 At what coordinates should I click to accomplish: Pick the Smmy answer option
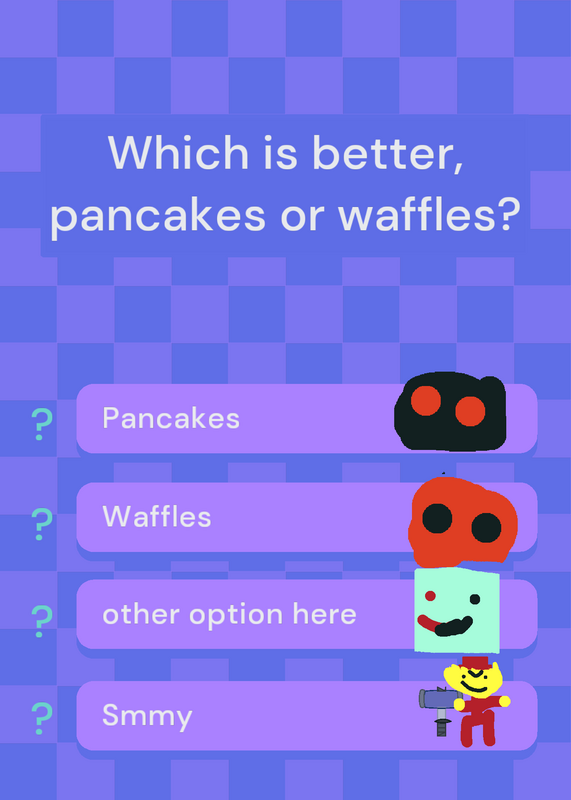pos(307,715)
